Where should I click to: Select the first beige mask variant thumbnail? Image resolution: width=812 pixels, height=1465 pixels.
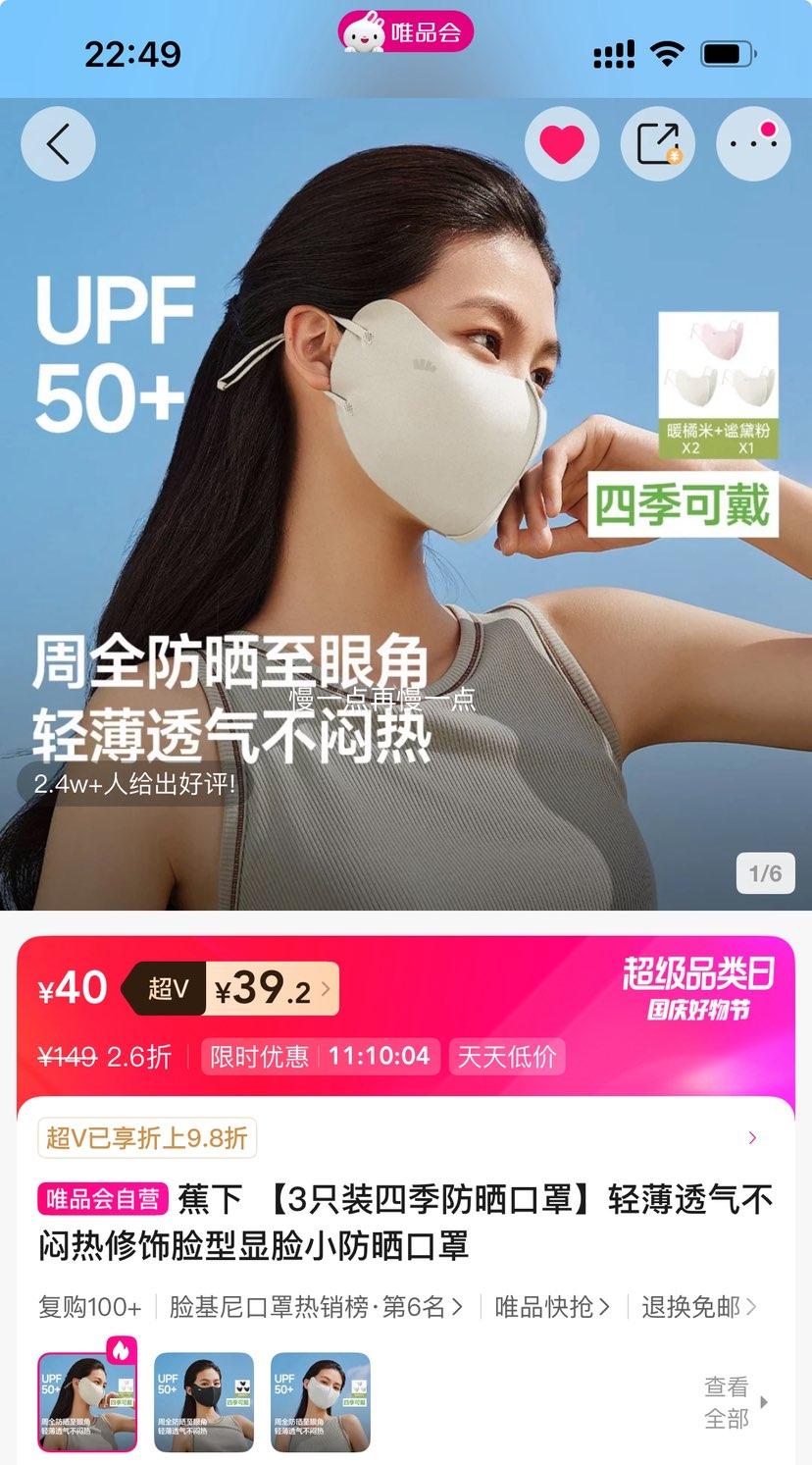click(x=87, y=1402)
